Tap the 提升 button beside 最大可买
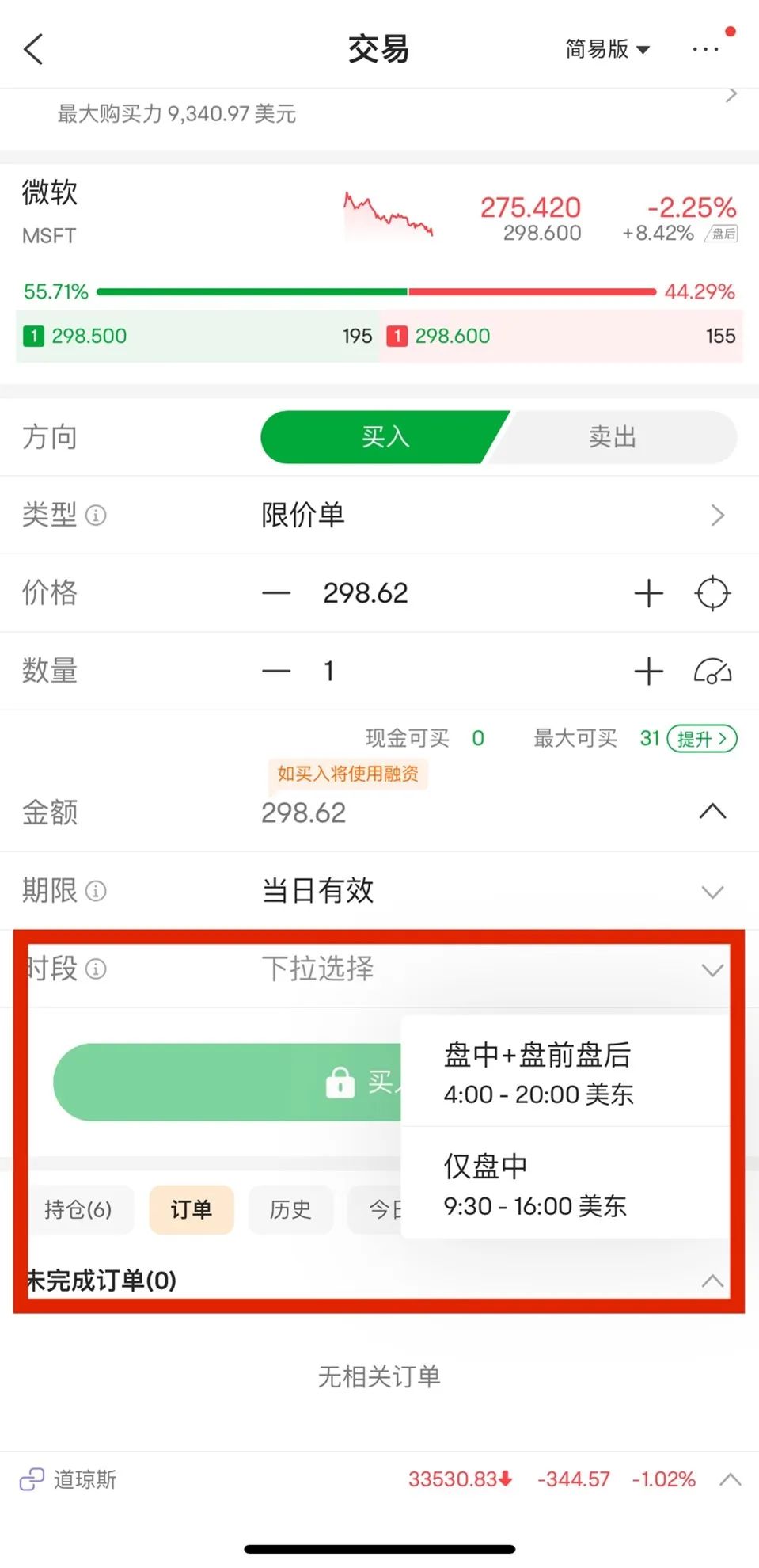759x1568 pixels. coord(702,739)
